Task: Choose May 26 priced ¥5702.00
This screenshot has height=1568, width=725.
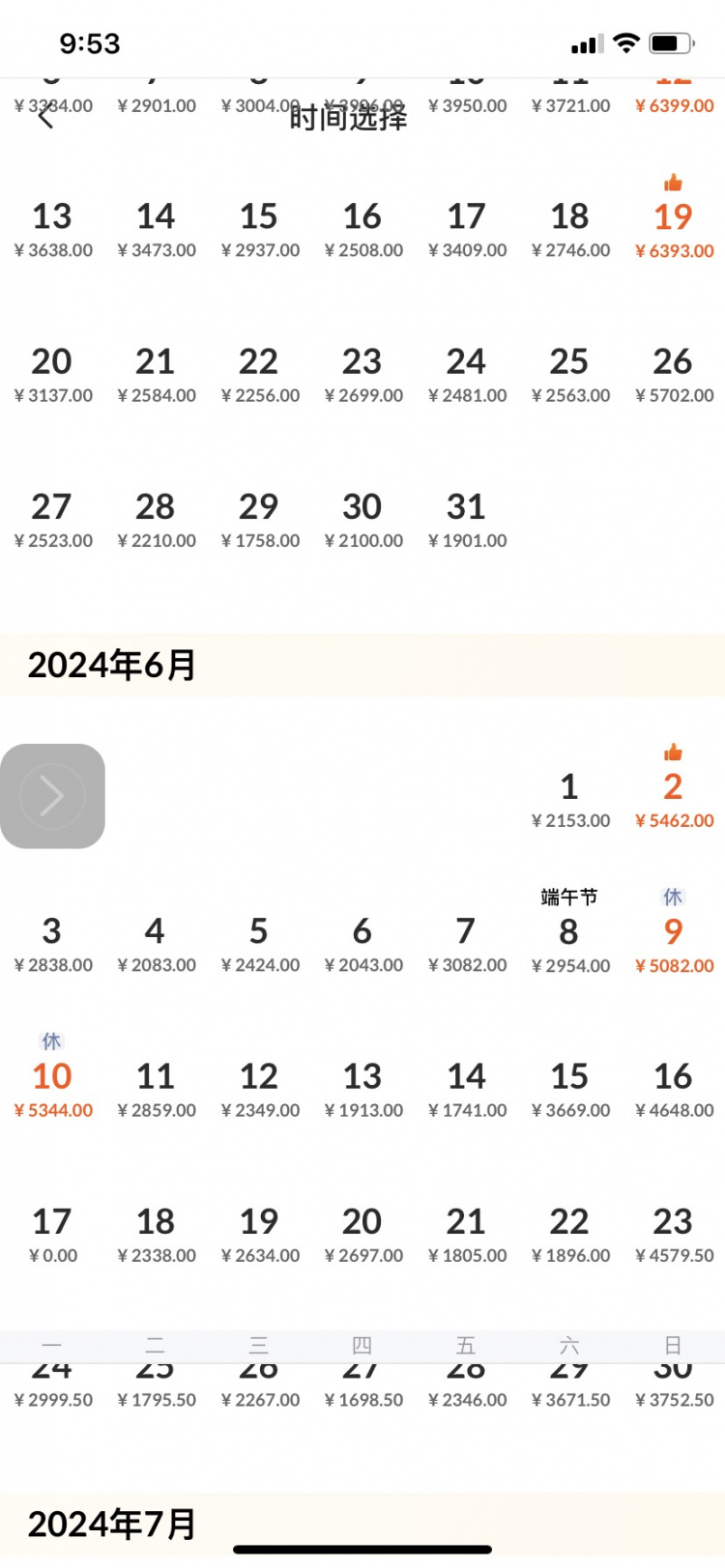Action: (673, 373)
